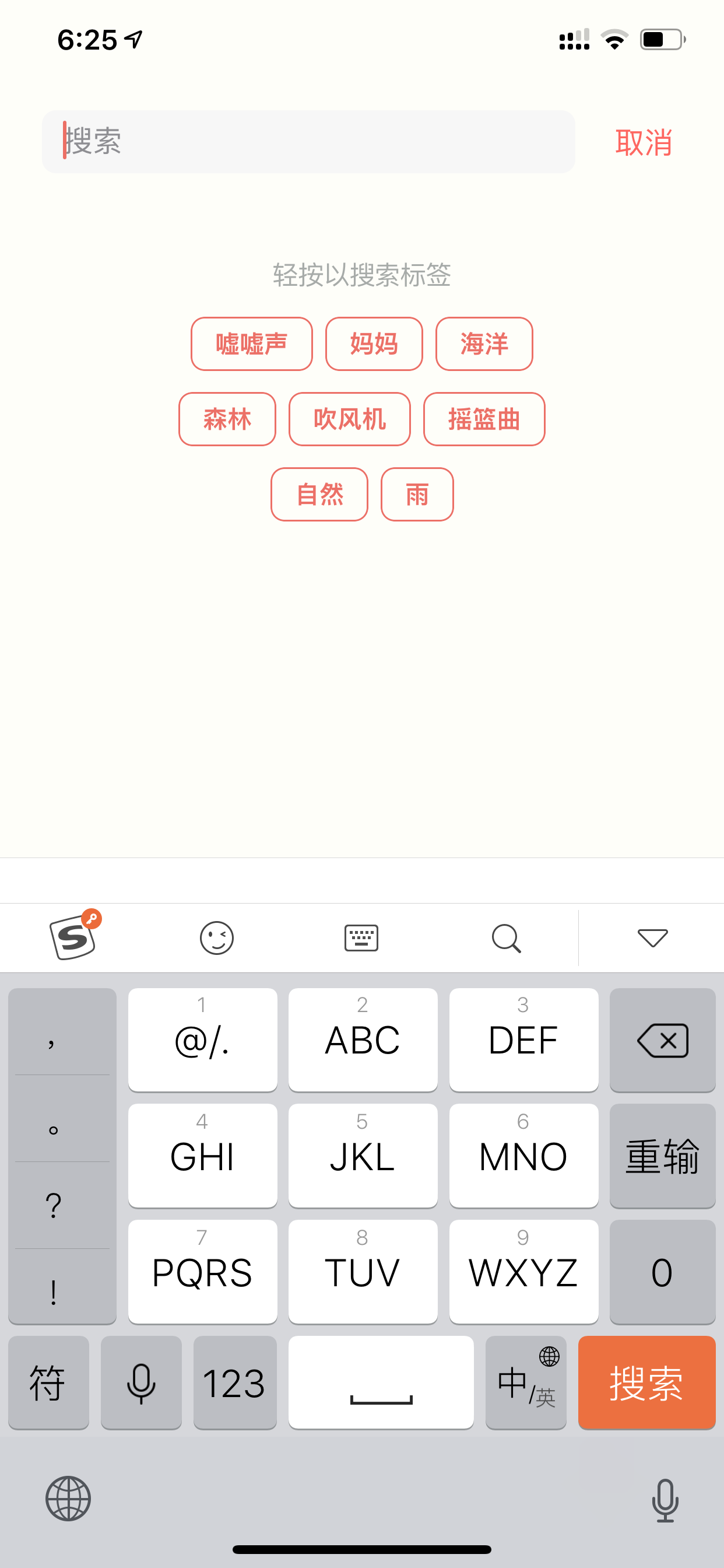The width and height of the screenshot is (724, 1568).
Task: Switch keyboard layout via the keyboard icon
Action: (x=361, y=938)
